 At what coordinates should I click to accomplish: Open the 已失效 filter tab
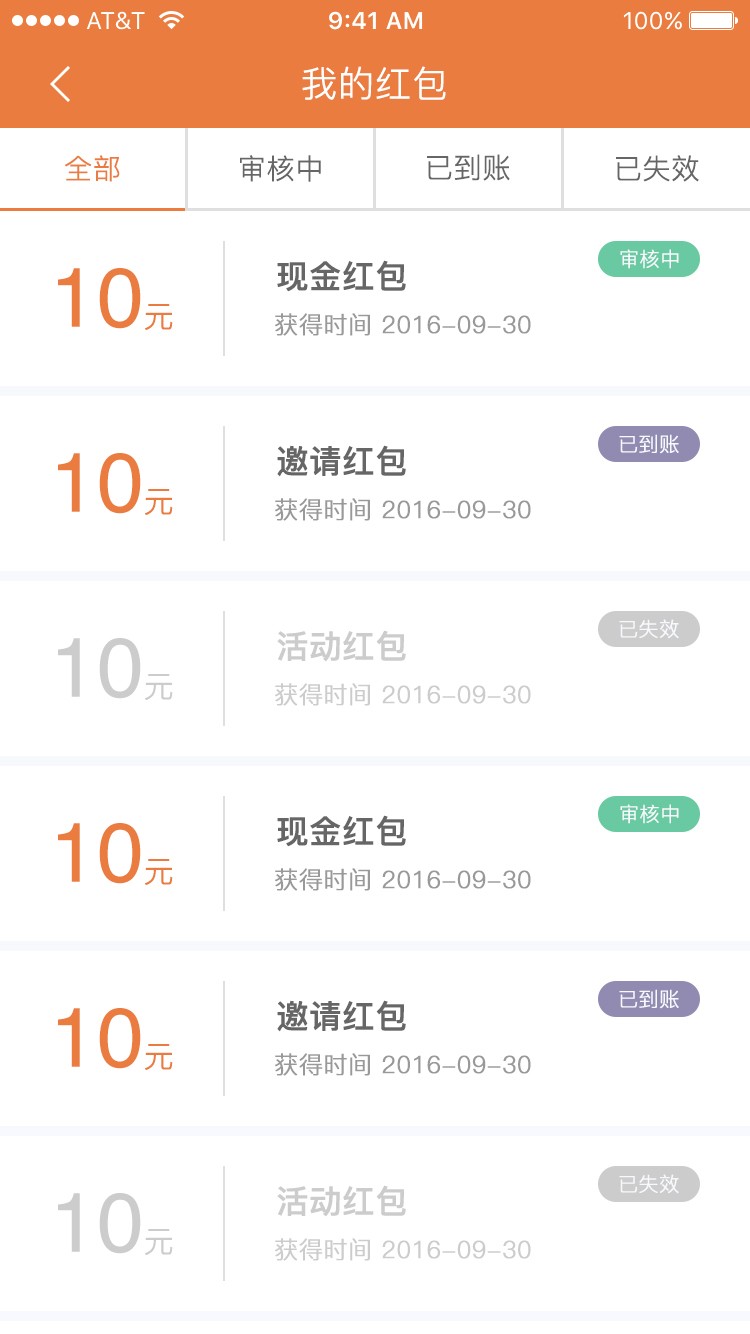click(x=656, y=168)
